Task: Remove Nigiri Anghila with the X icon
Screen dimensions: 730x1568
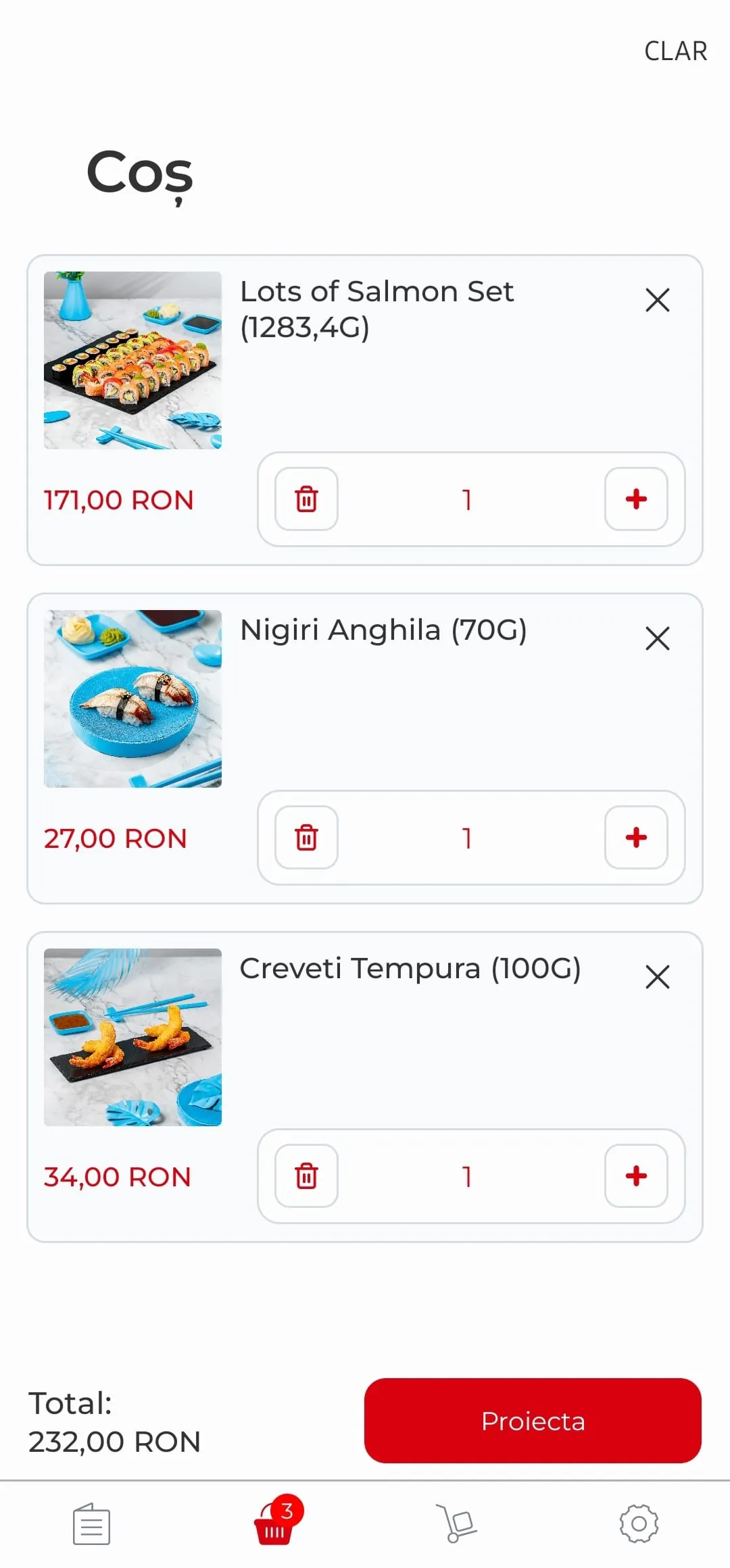Action: pyautogui.click(x=657, y=638)
